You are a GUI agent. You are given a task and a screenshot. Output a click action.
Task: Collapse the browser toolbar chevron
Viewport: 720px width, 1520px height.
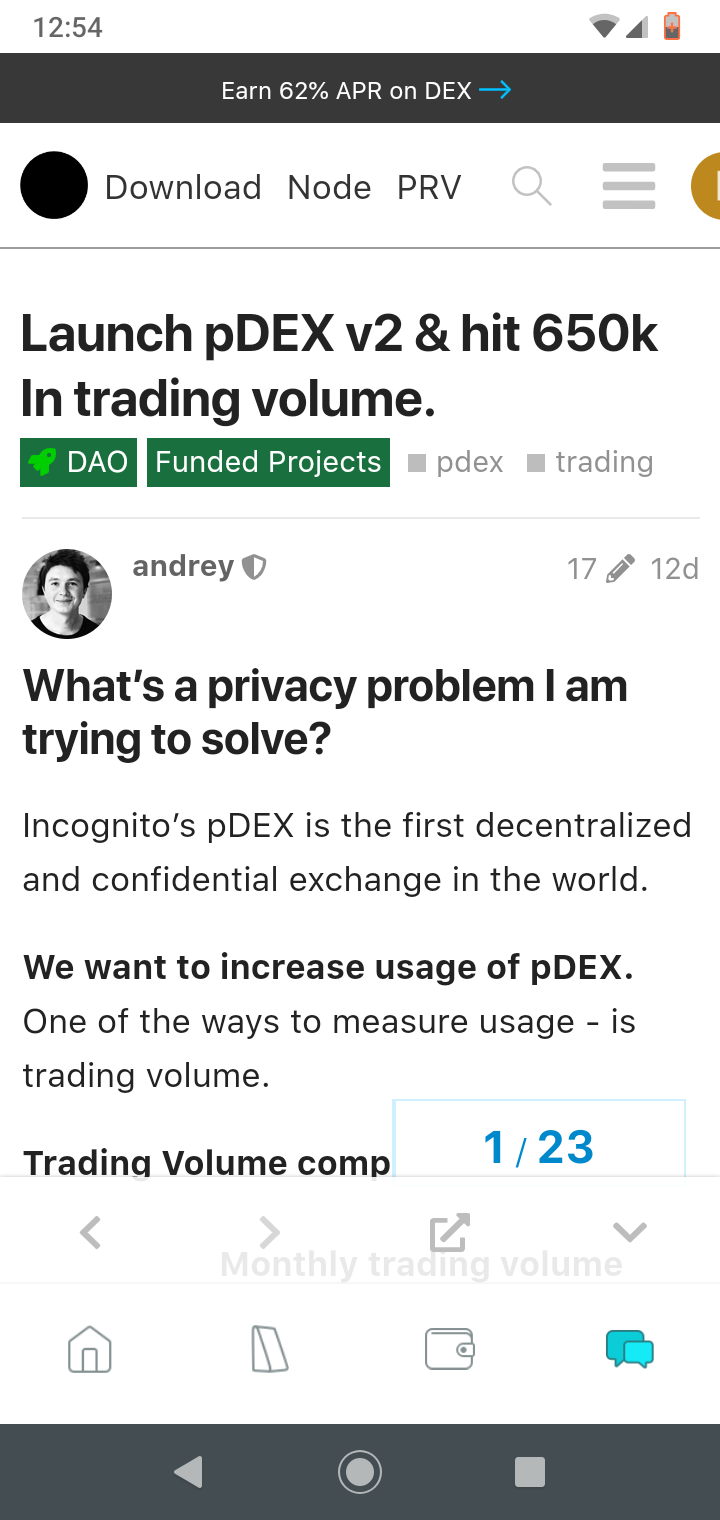(630, 1232)
